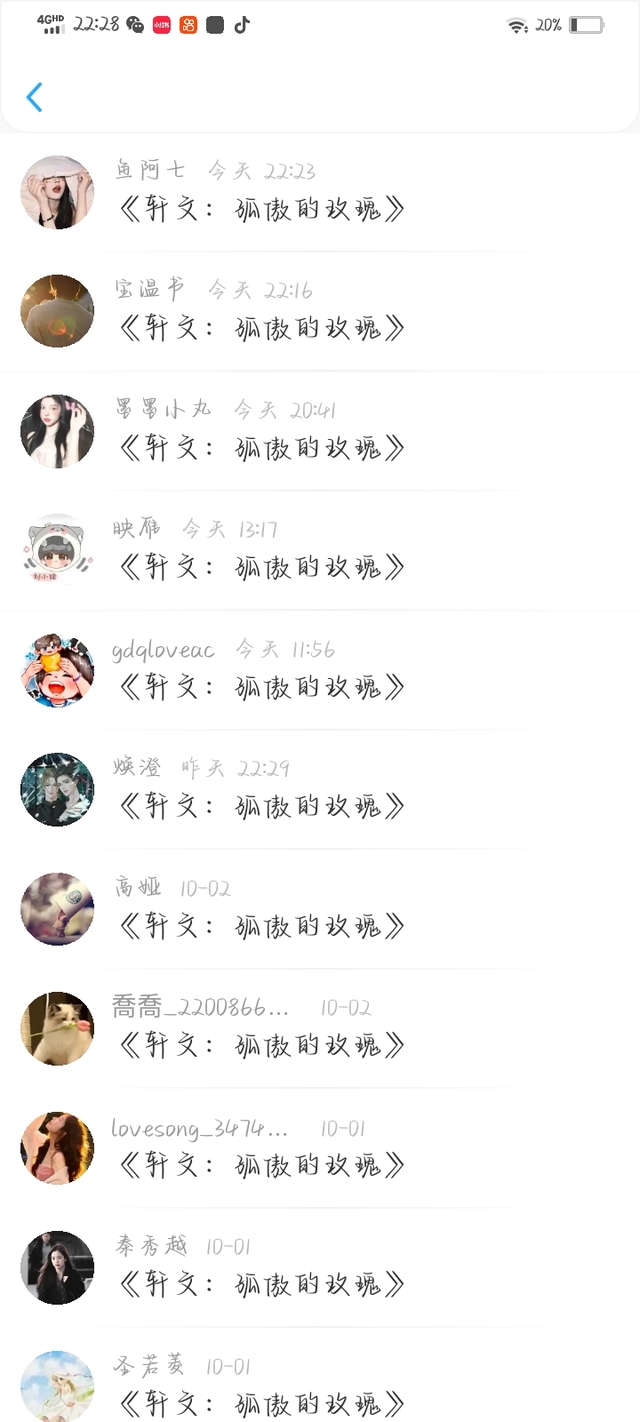
Task: Open the entry from 映雁
Action: [x=262, y=567]
